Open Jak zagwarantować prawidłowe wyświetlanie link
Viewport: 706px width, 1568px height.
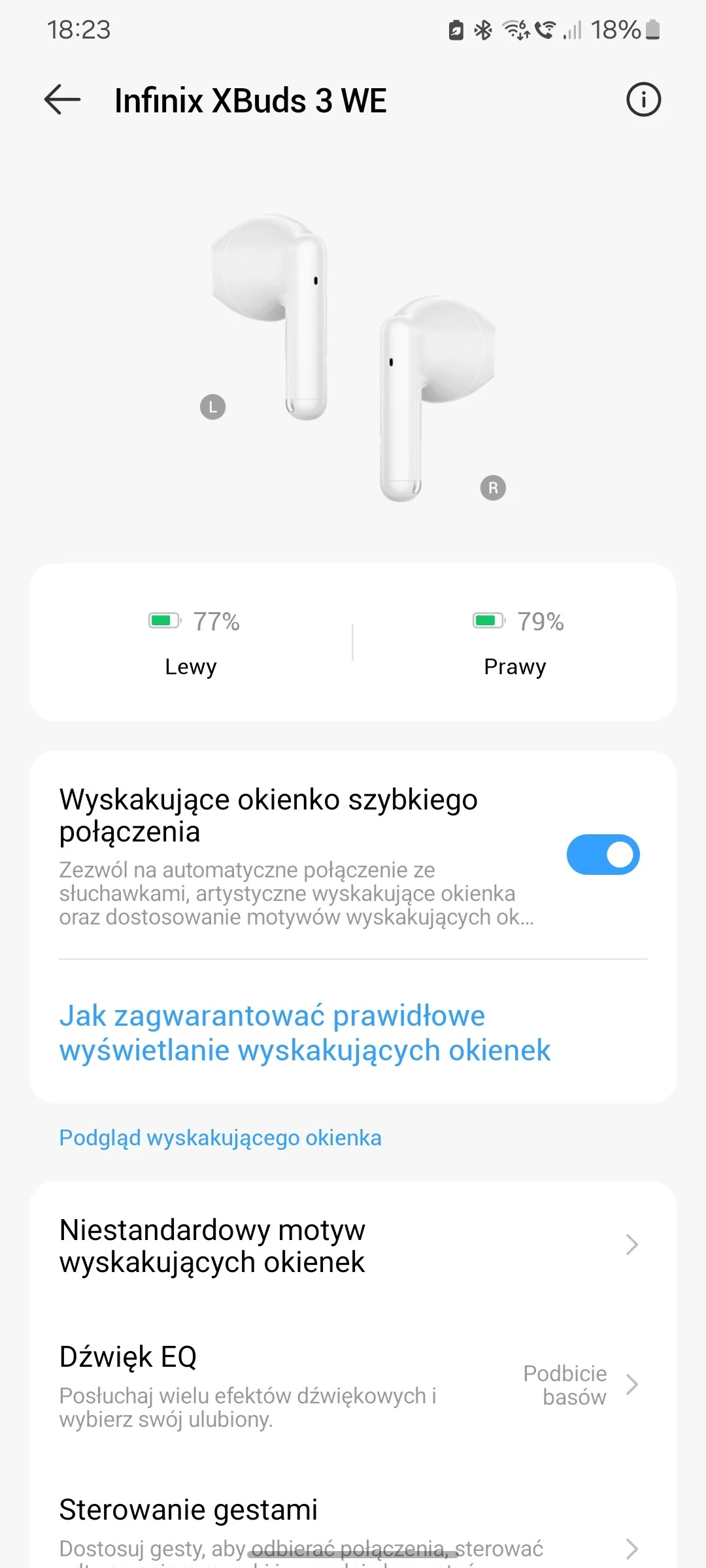click(305, 1033)
